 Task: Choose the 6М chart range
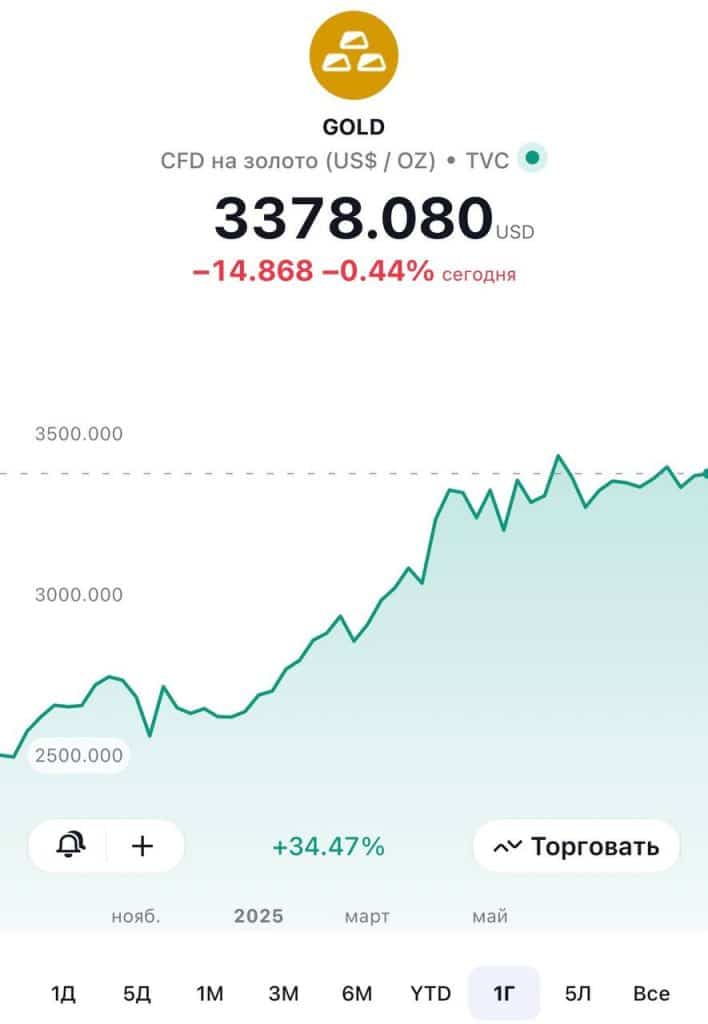coord(357,994)
